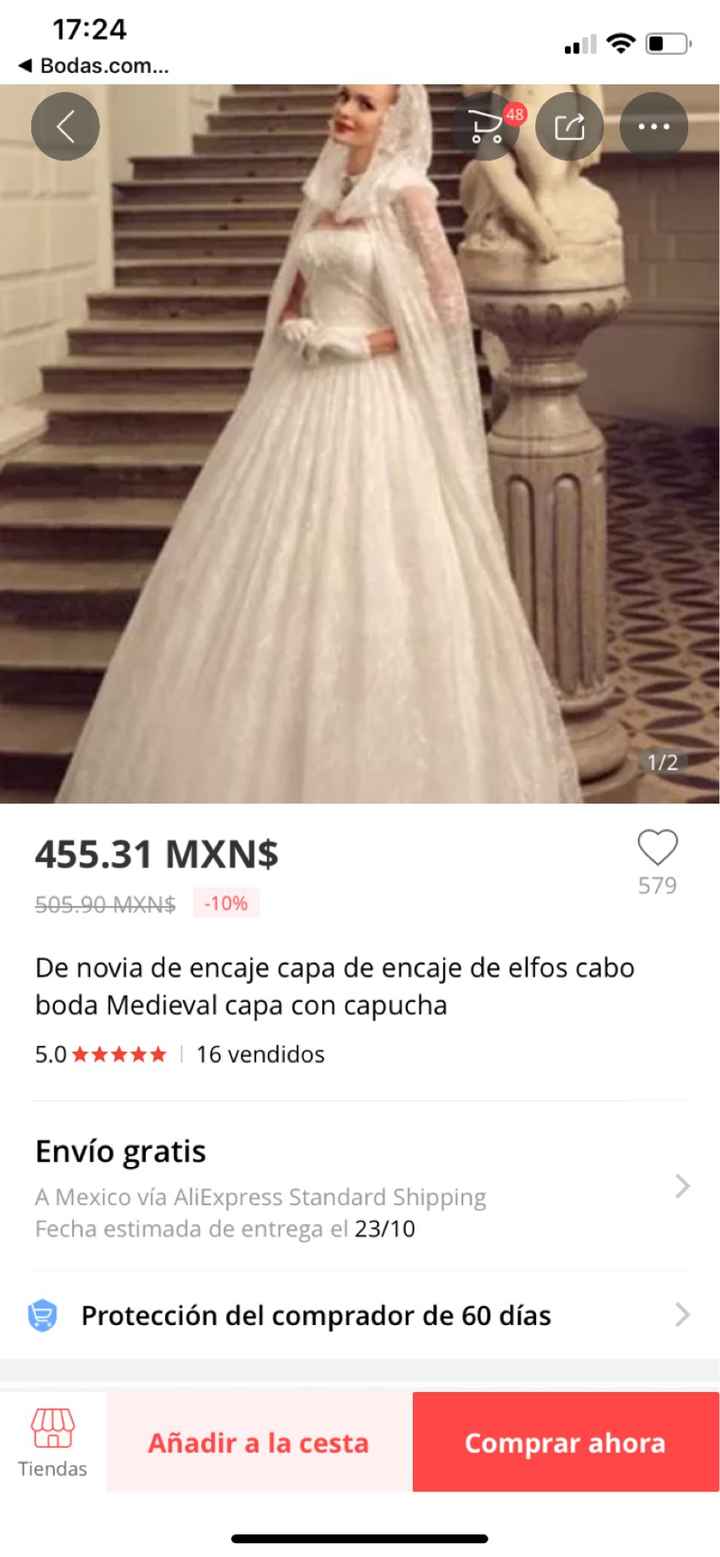Tap the share icon on the product image

[569, 127]
